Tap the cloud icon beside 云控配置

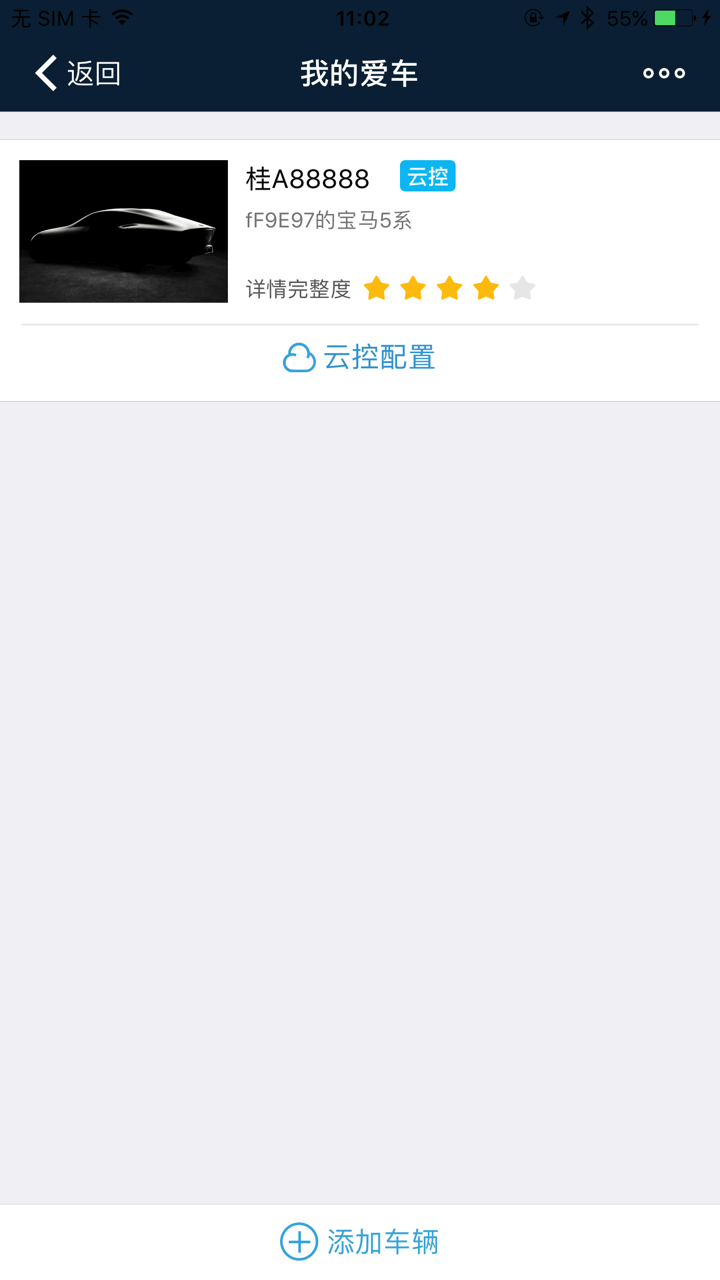click(299, 357)
